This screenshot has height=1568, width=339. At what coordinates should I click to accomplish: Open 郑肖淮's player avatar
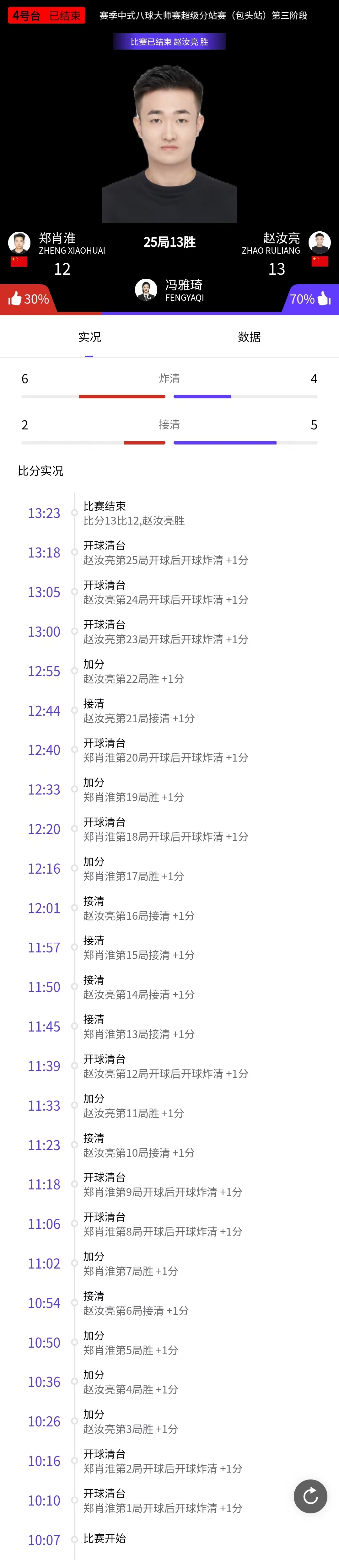(19, 242)
